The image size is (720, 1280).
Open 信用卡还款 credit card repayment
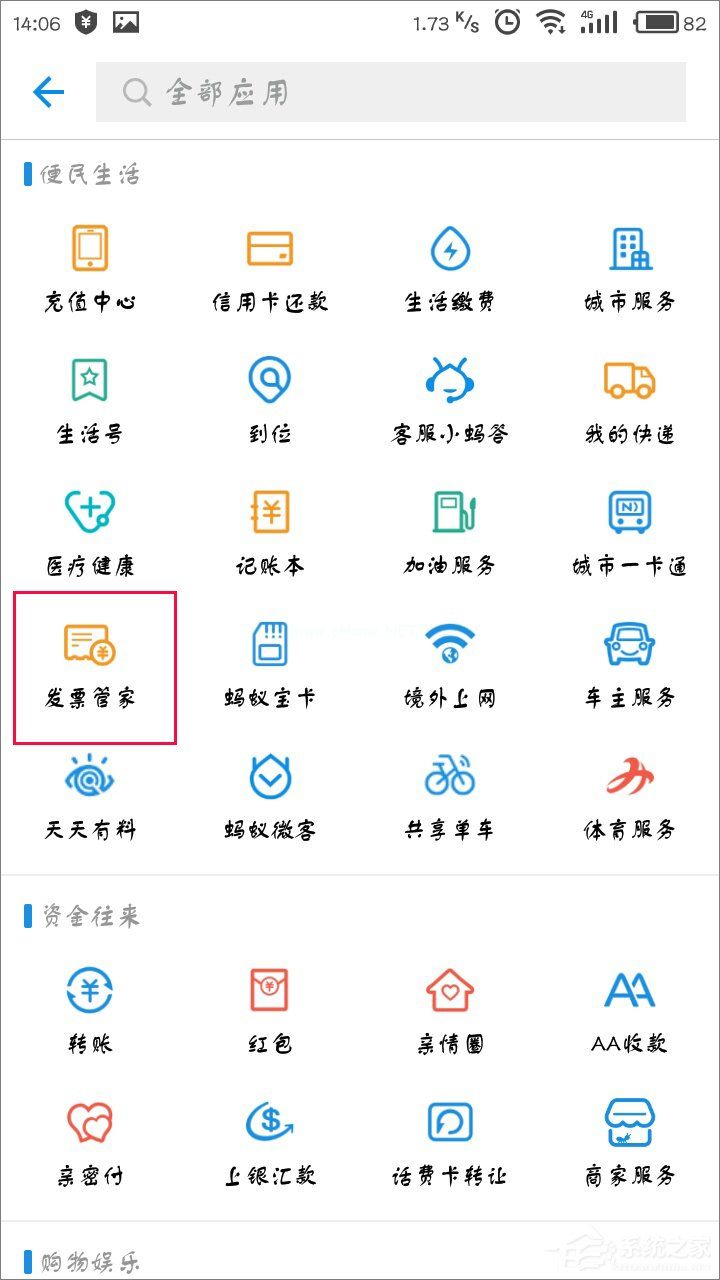coord(270,265)
